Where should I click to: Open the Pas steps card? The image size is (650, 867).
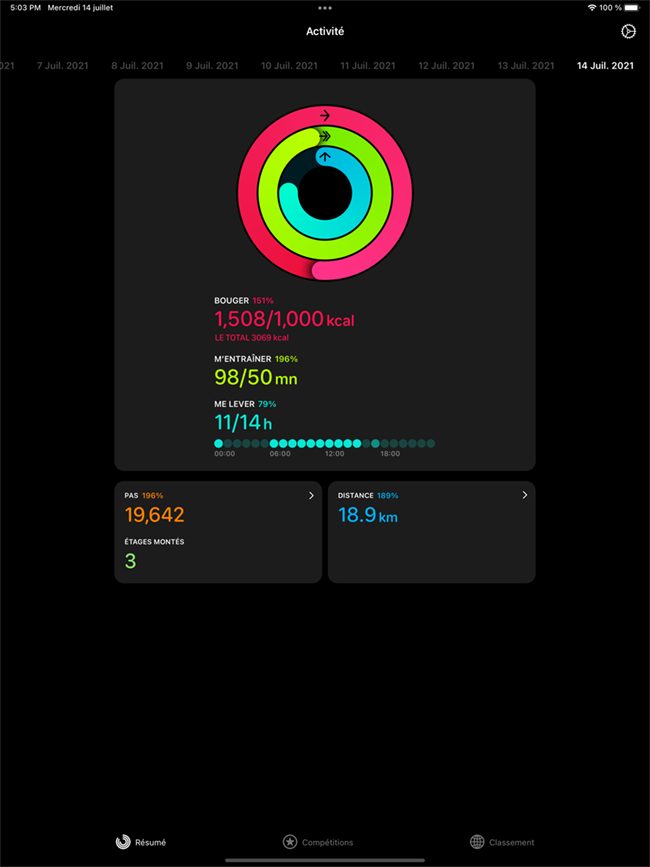[x=218, y=532]
